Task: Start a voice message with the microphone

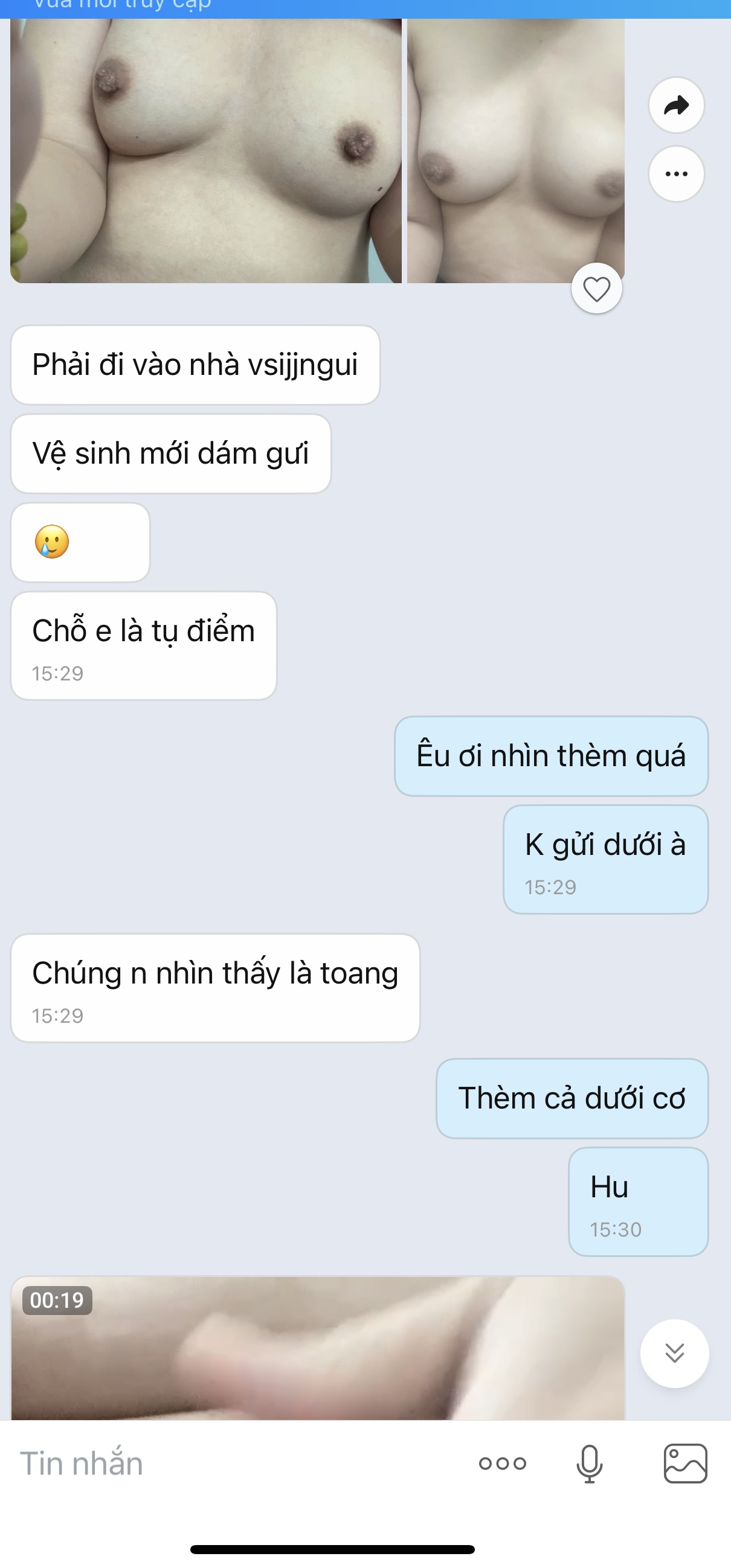Action: coord(589,1464)
